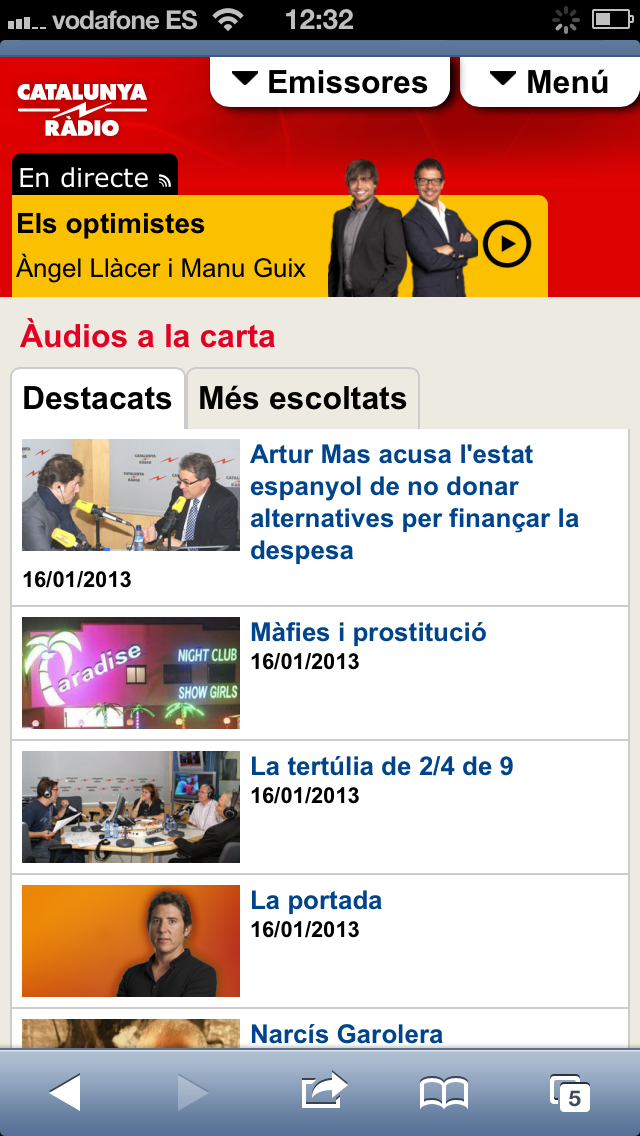Expand the Emissores dropdown
The height and width of the screenshot is (1136, 640).
coord(330,82)
